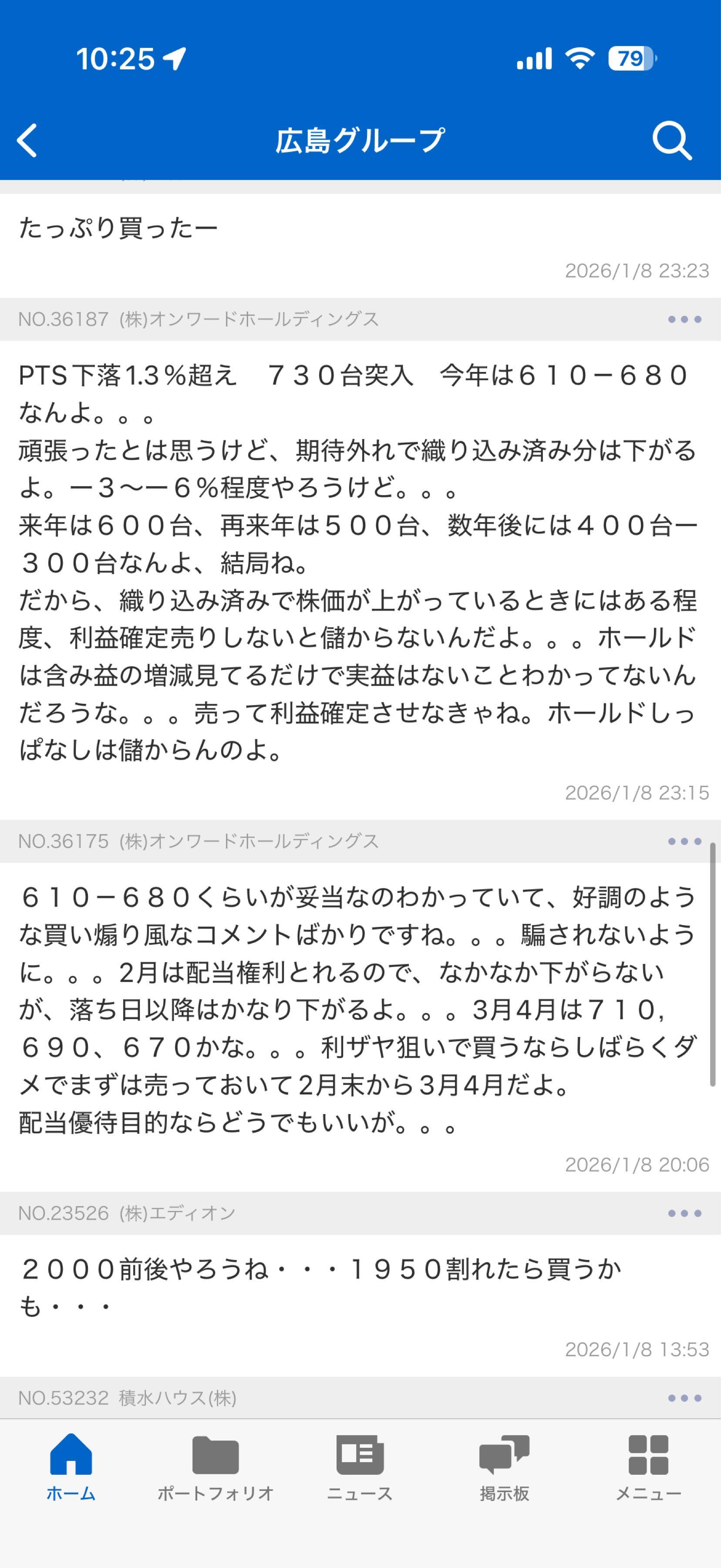The image size is (721, 1568).
Task: Open the ニュース section icon
Action: (x=360, y=1455)
